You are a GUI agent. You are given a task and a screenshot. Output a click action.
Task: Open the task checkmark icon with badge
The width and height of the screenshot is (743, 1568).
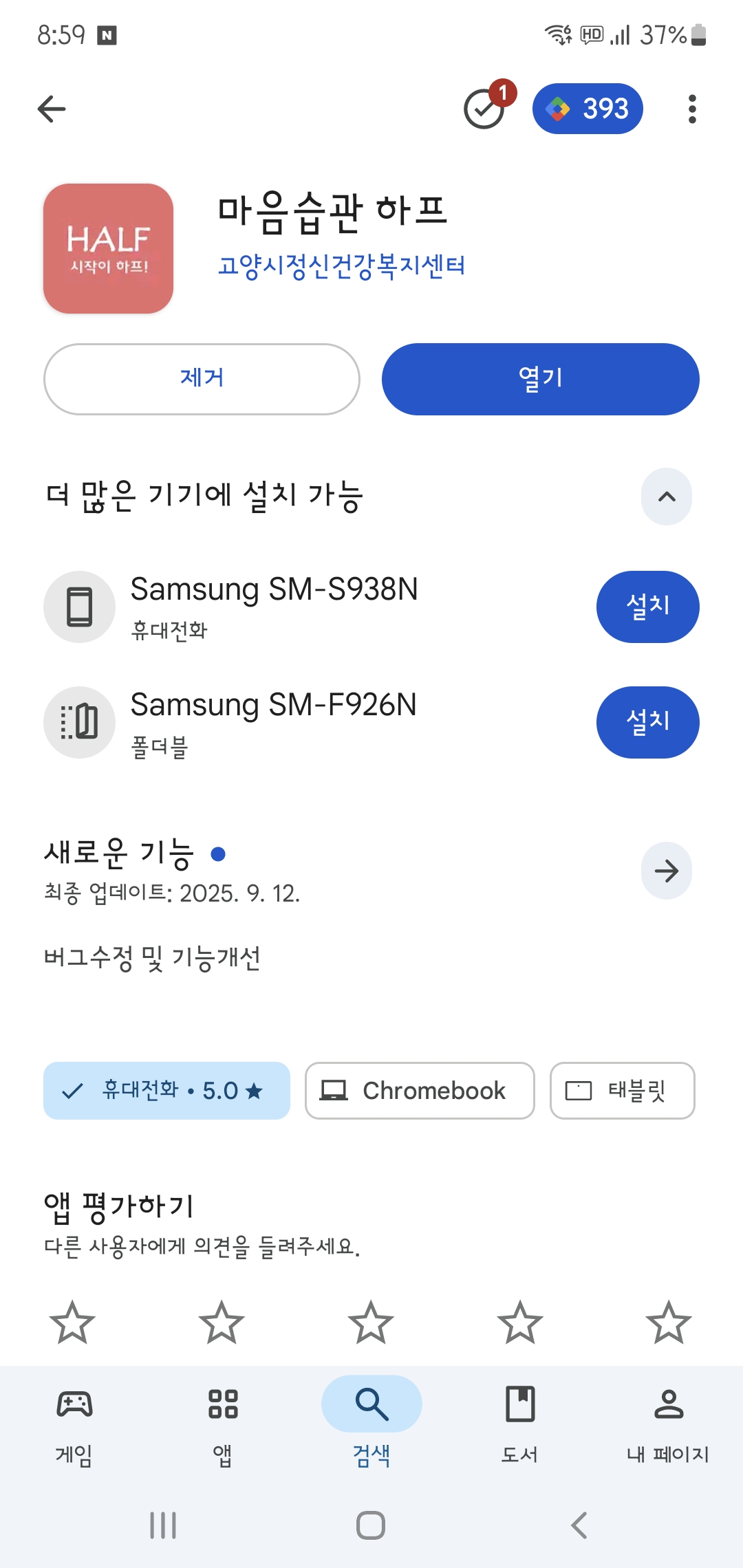[x=486, y=108]
